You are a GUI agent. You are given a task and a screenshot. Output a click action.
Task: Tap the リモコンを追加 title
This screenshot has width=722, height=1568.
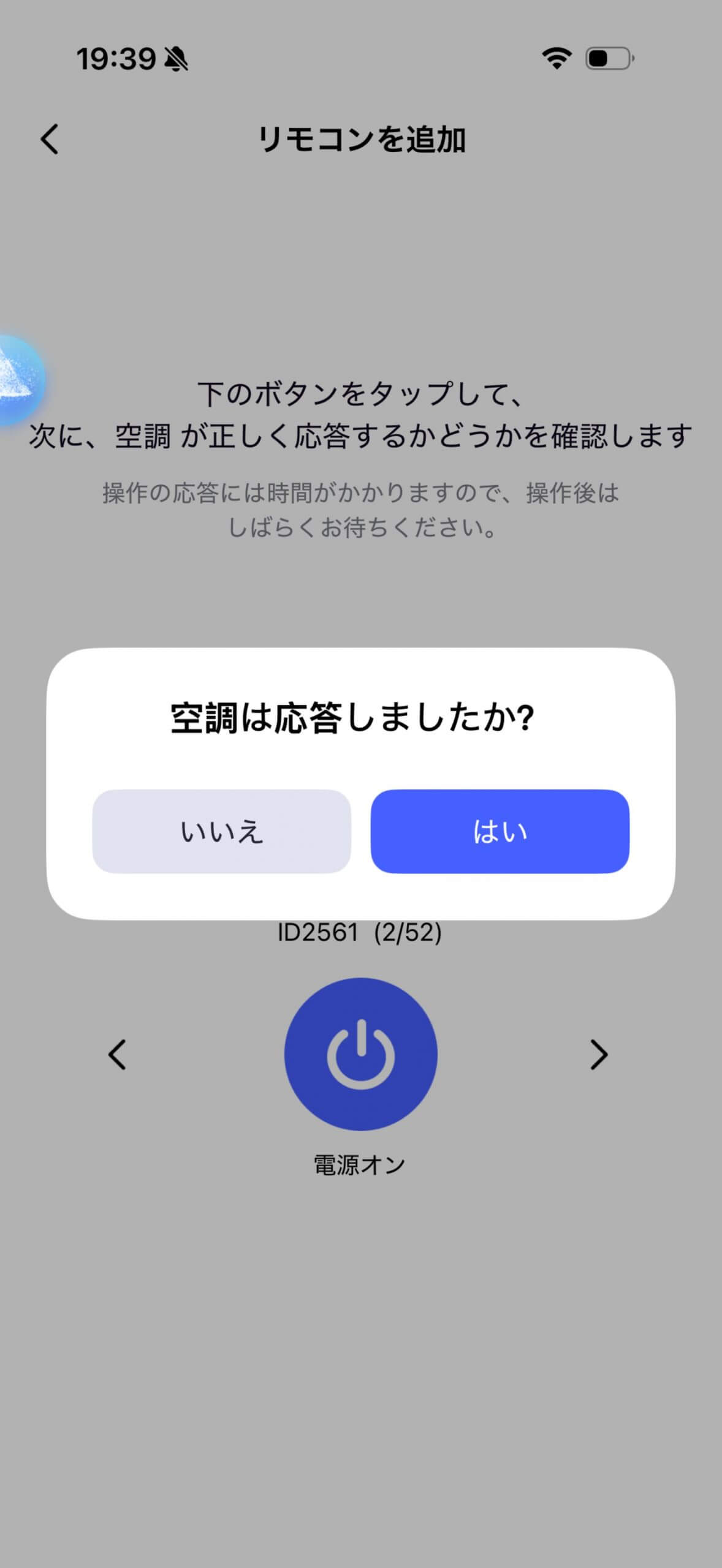pos(361,140)
